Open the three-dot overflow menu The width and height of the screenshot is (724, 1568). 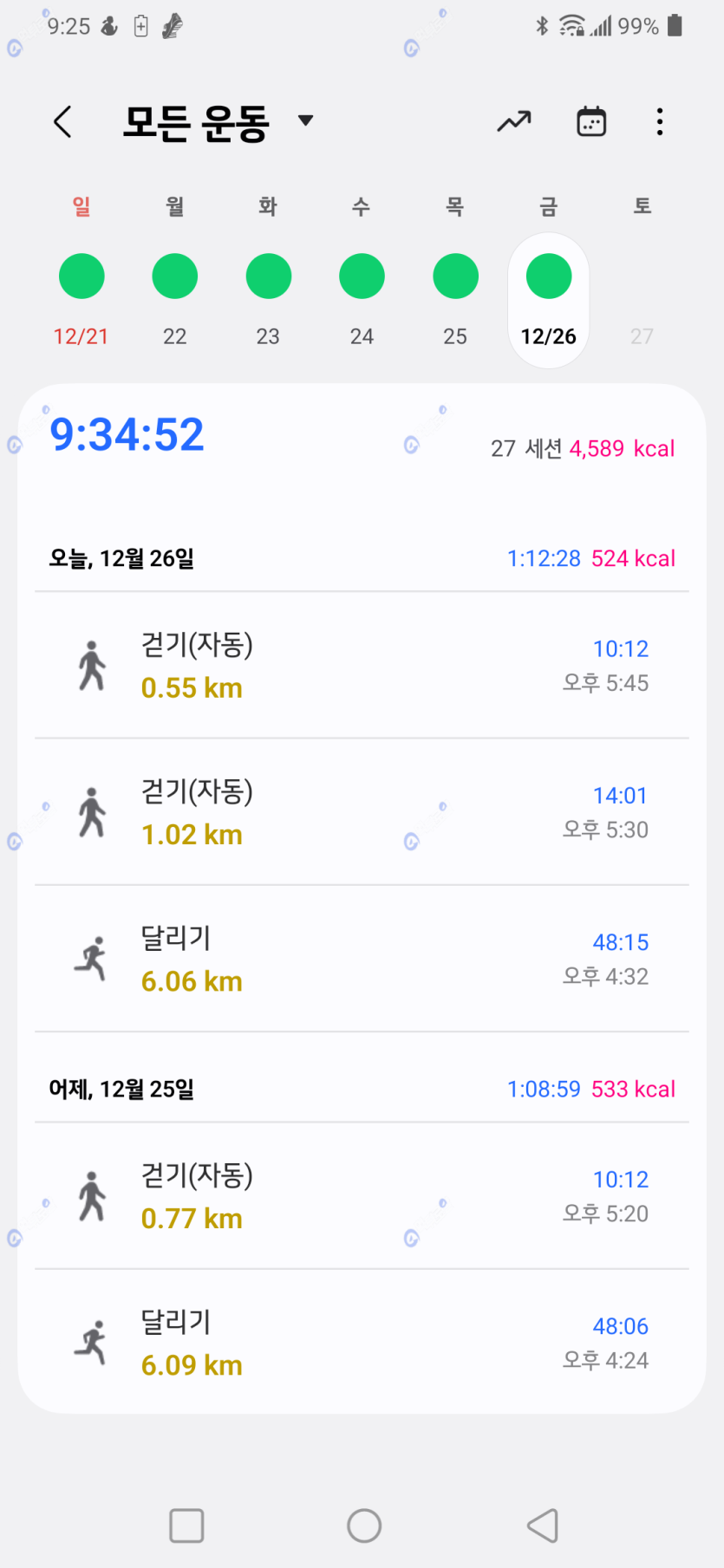click(660, 122)
